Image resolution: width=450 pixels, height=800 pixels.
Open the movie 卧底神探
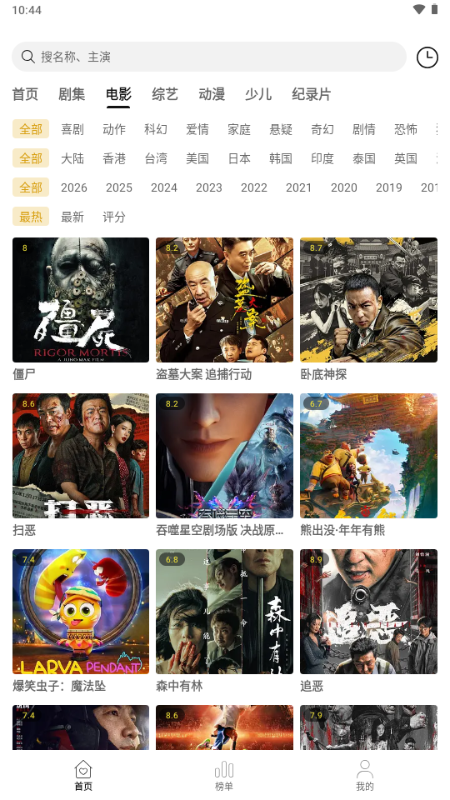[x=368, y=309]
